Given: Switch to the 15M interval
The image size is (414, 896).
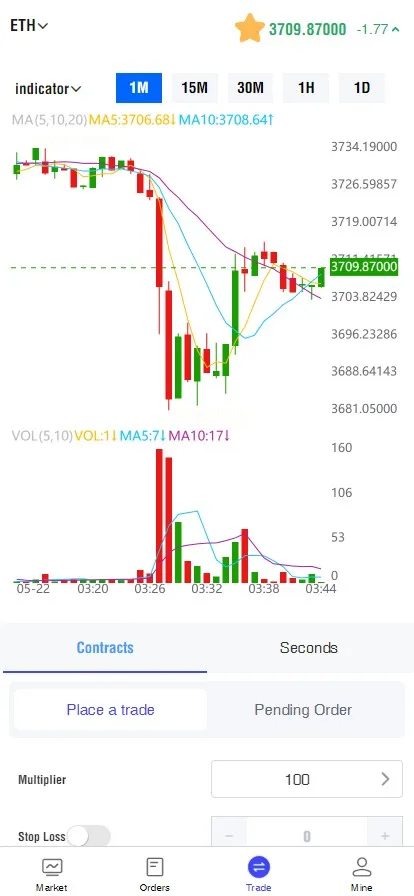Looking at the screenshot, I should click(x=194, y=88).
